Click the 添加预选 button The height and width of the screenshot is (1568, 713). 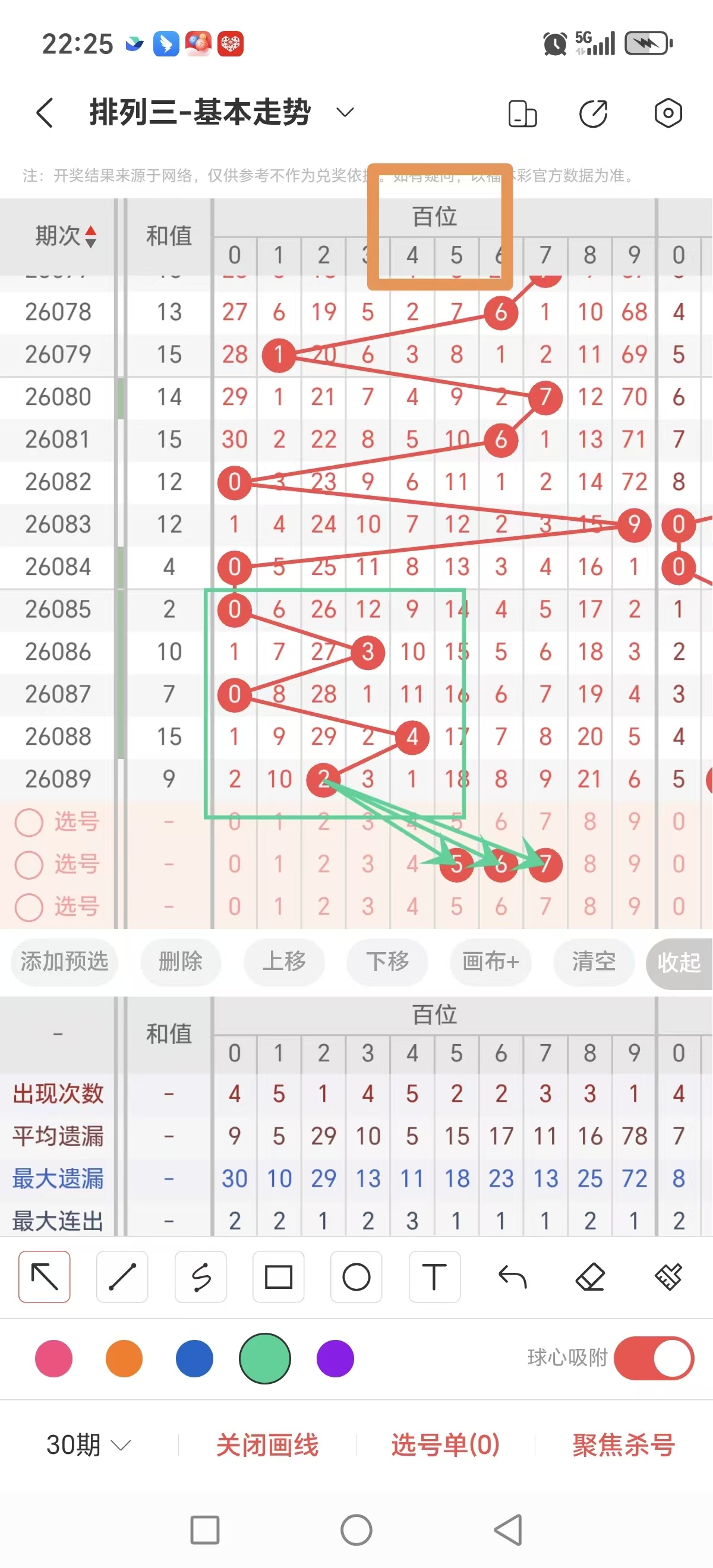pyautogui.click(x=64, y=962)
